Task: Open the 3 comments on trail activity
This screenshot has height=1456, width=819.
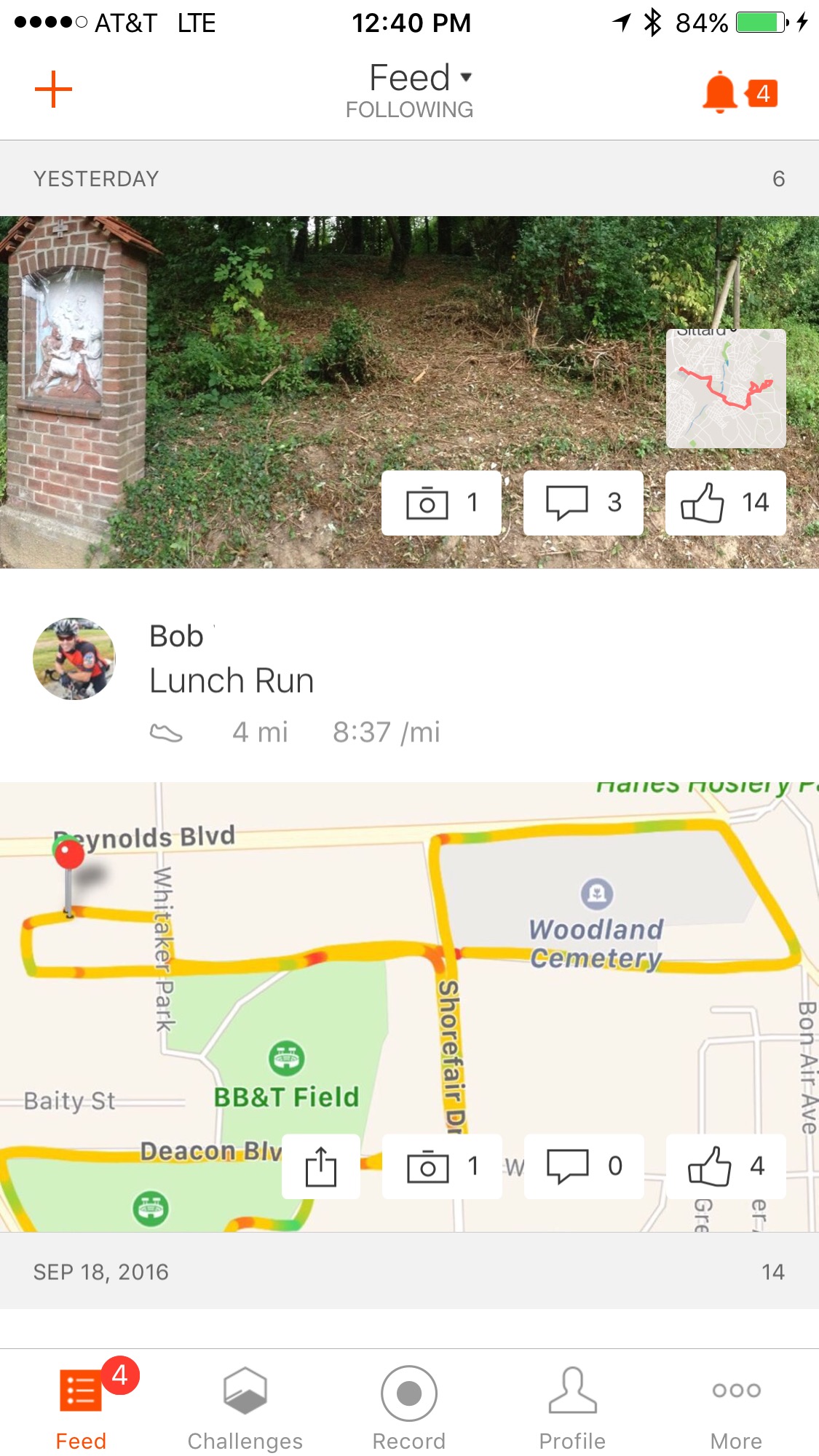Action: coord(583,503)
